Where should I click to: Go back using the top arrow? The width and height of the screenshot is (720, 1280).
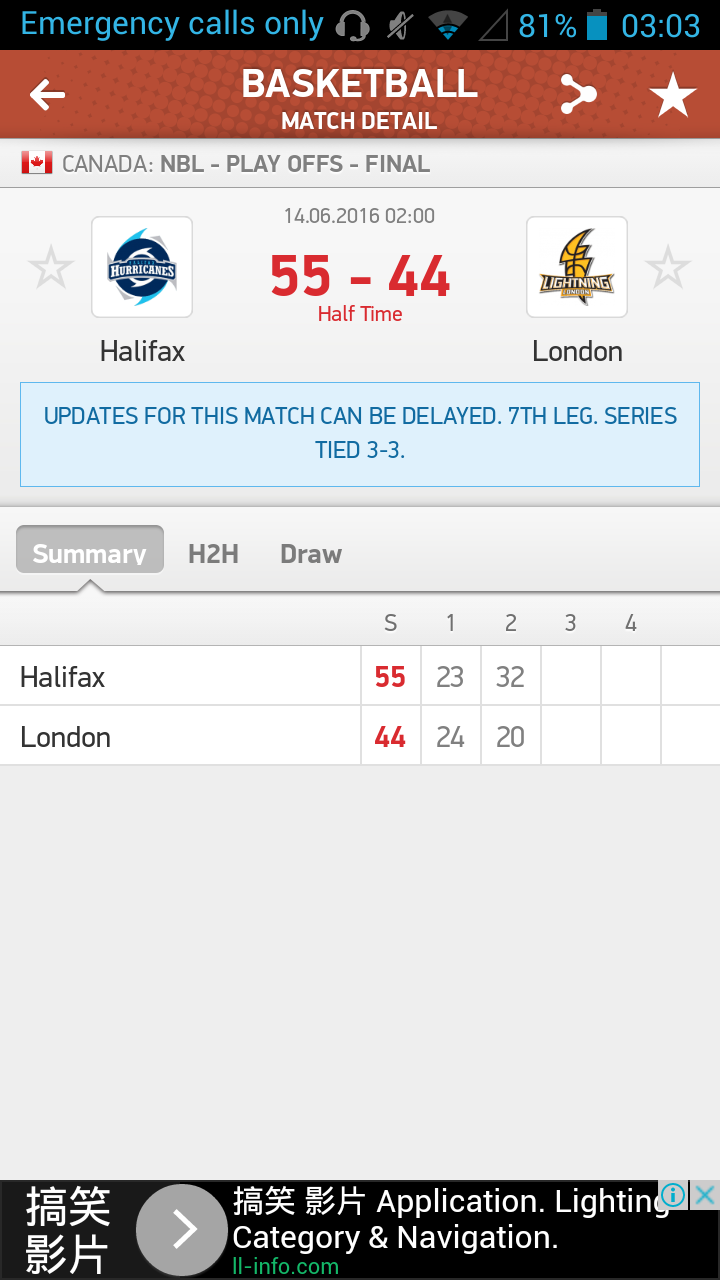[47, 96]
